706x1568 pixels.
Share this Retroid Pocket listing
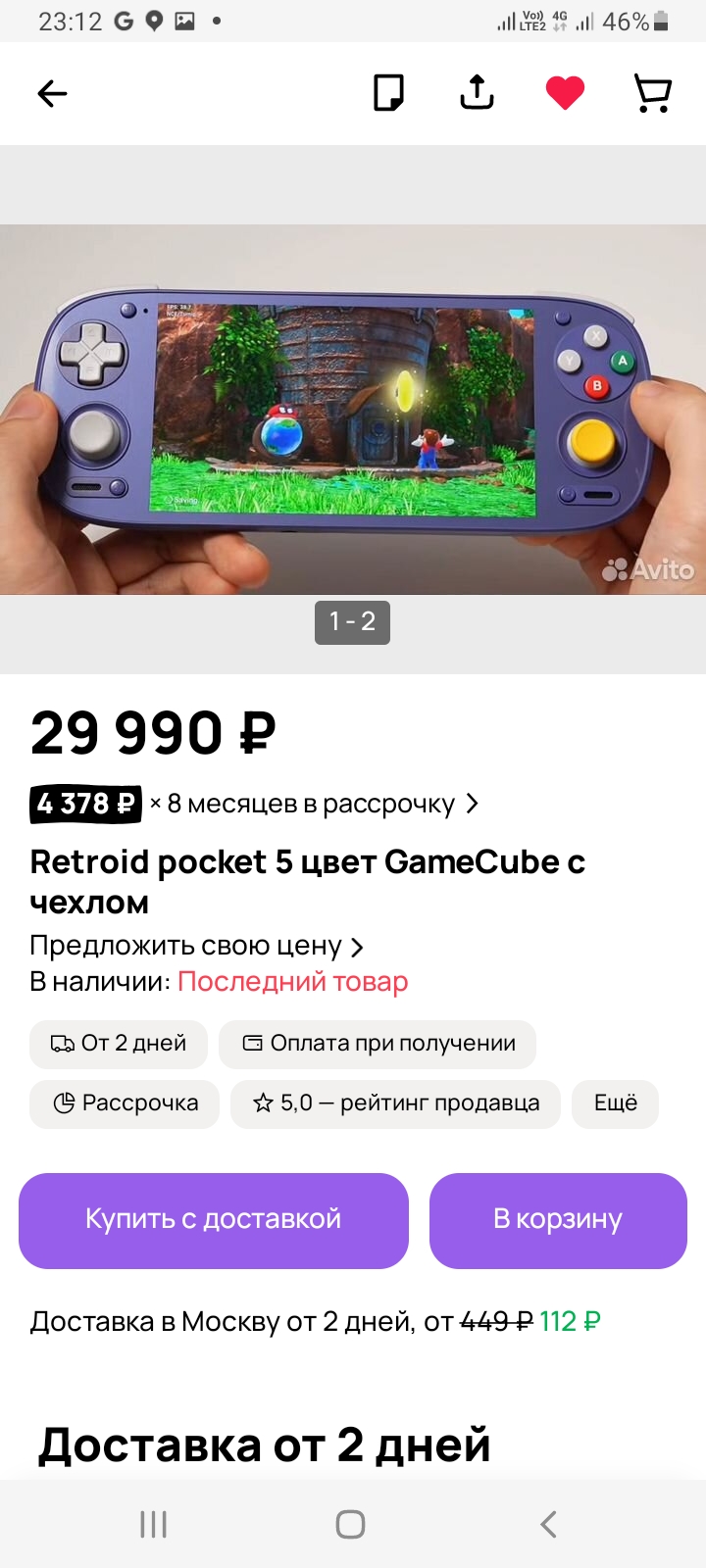(x=477, y=93)
